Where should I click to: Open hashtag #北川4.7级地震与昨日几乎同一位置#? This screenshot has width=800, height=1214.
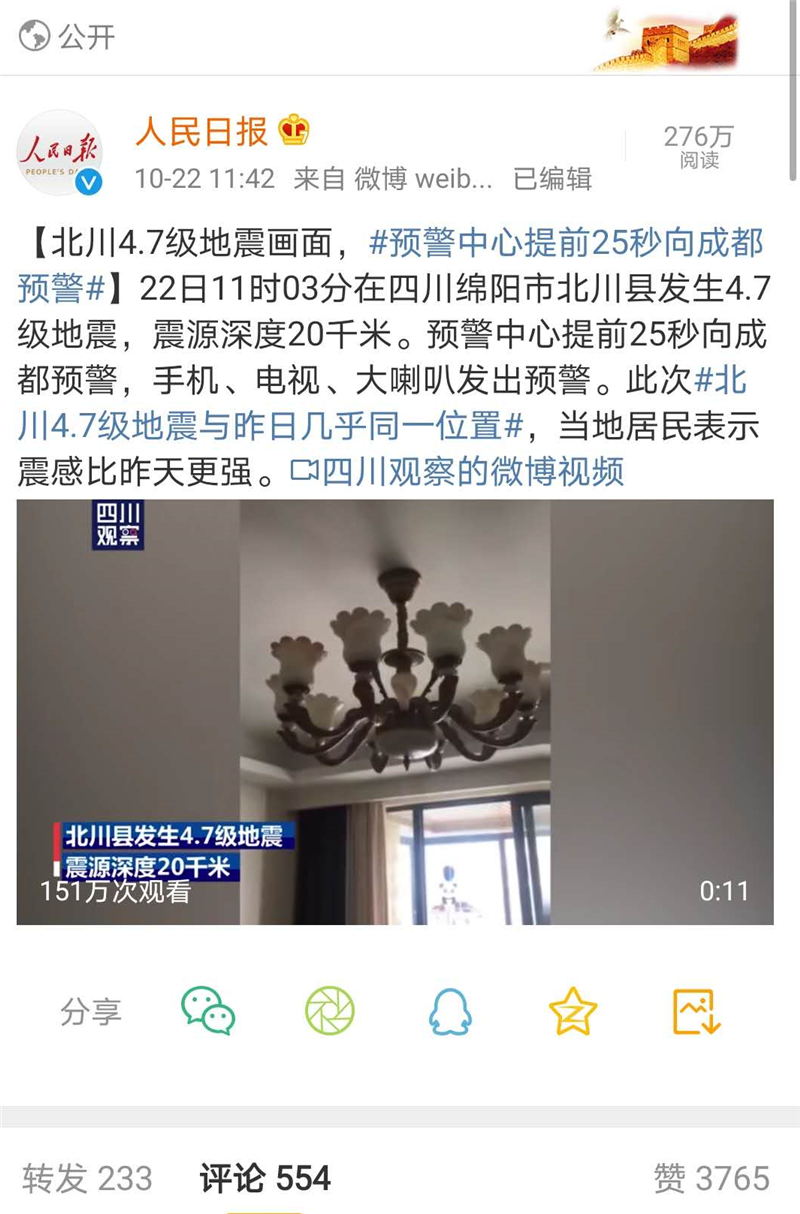pos(270,426)
